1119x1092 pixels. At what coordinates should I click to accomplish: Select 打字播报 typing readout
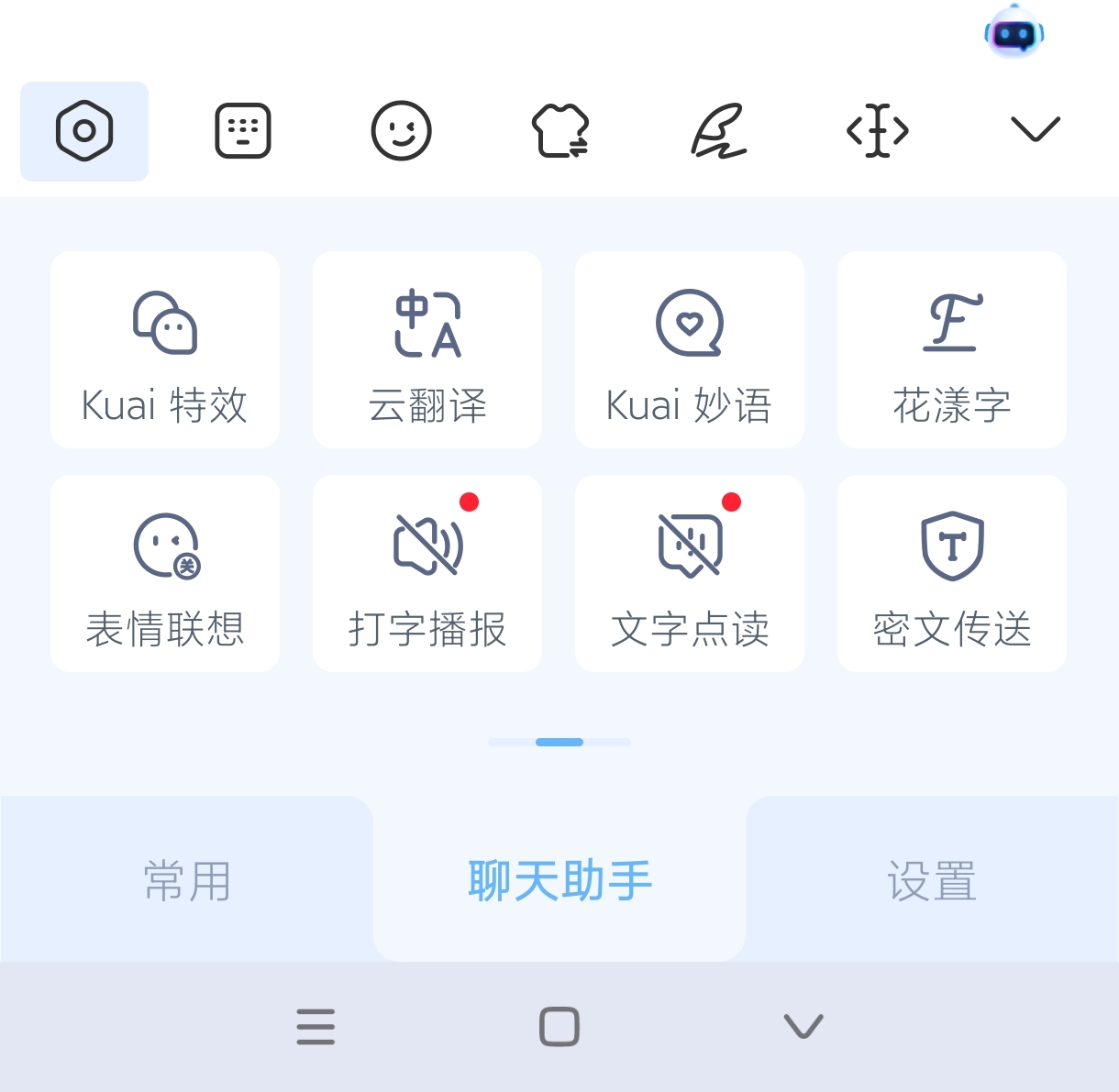click(427, 573)
